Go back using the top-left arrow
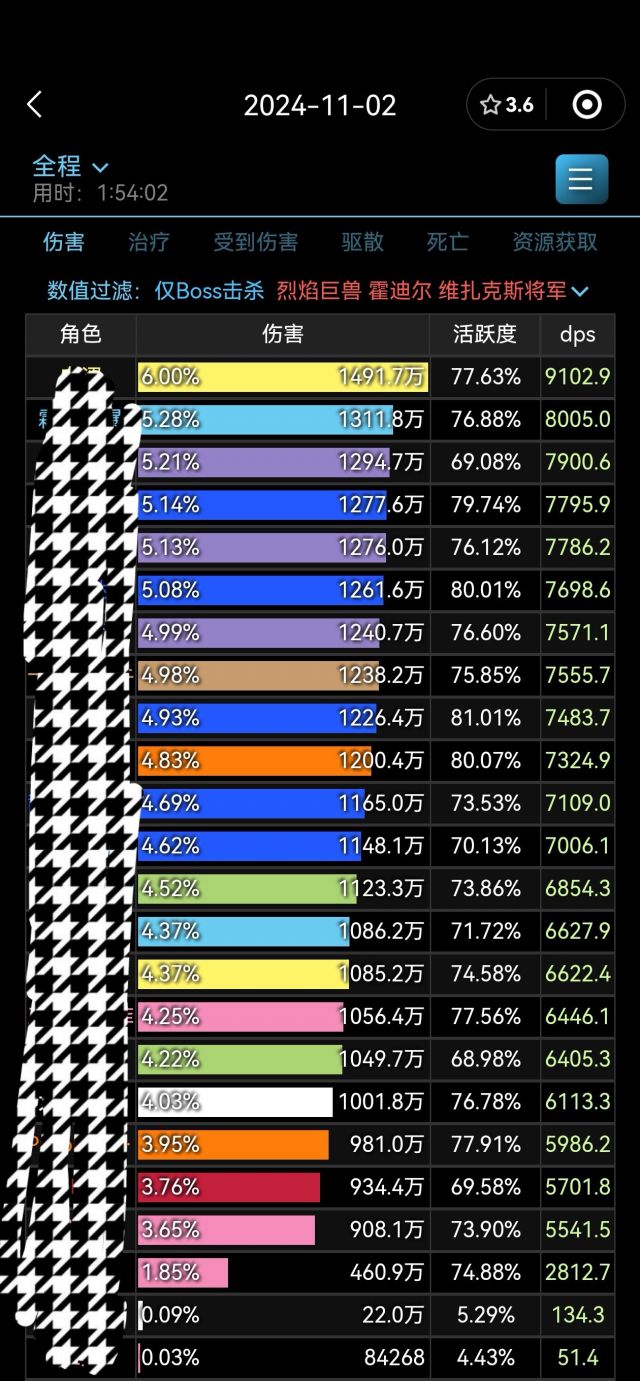This screenshot has width=640, height=1381. pos(35,105)
